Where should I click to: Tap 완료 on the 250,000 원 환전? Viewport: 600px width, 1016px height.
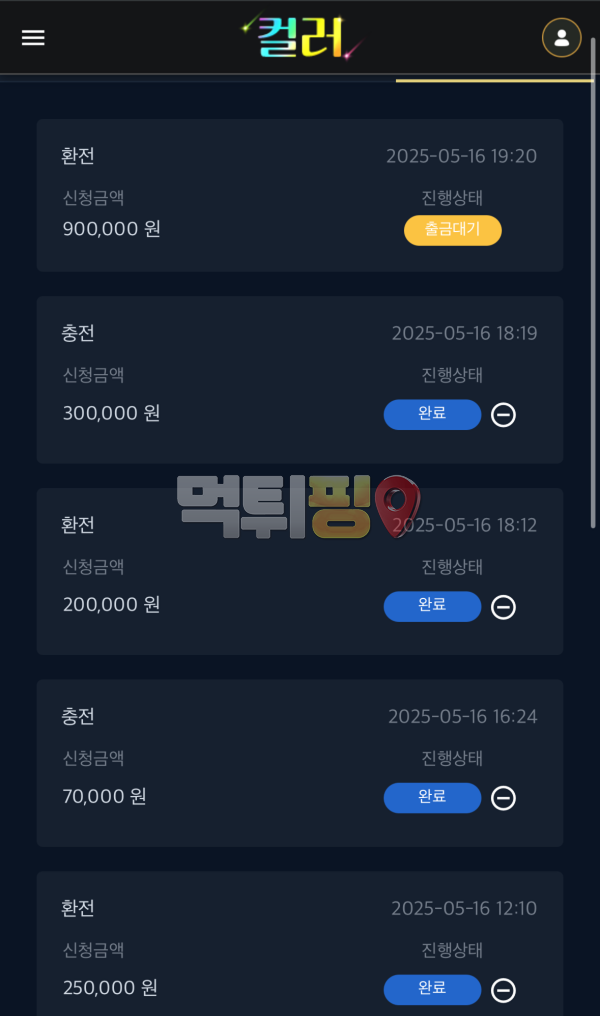click(x=432, y=989)
